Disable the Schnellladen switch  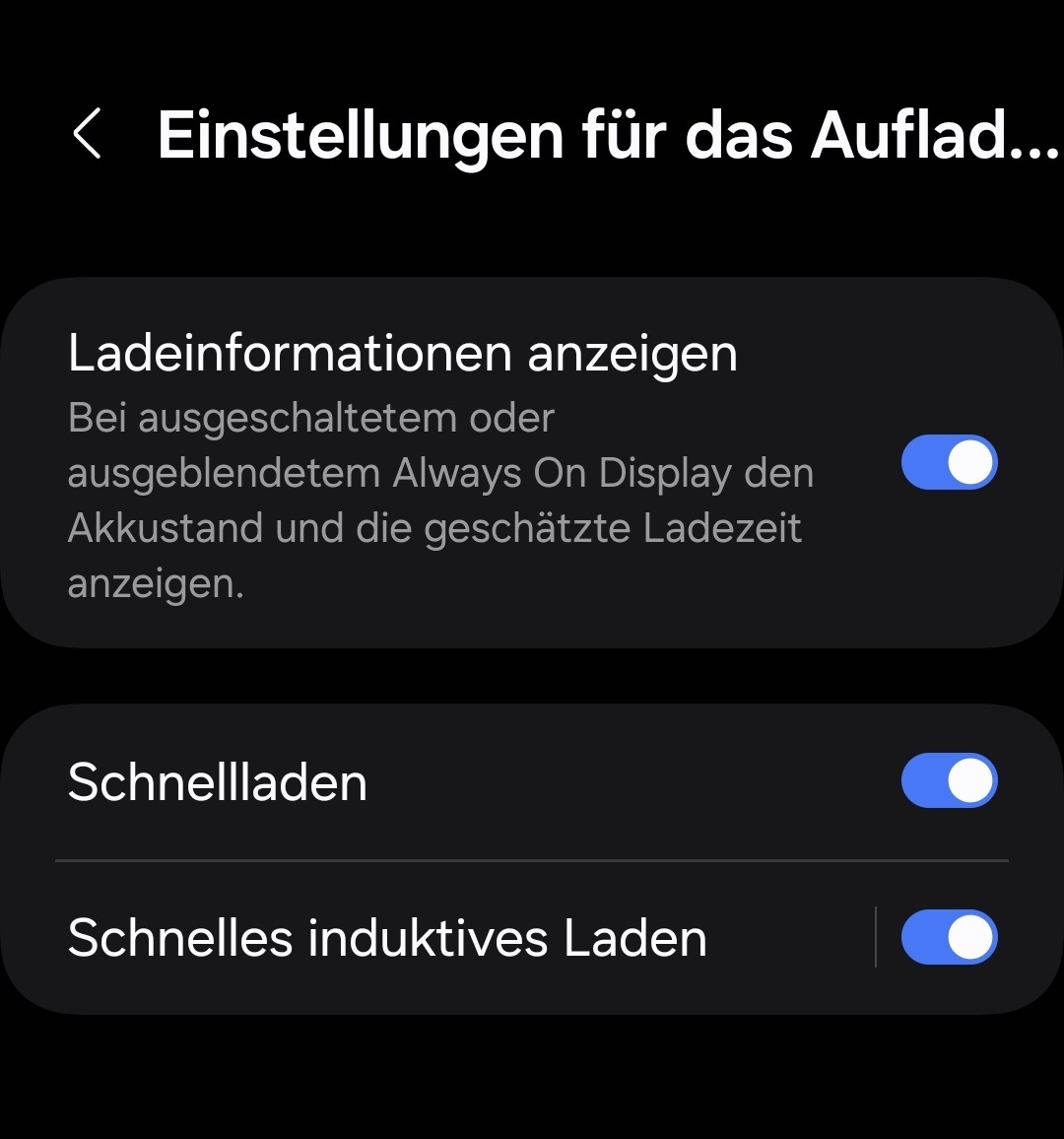(x=949, y=781)
